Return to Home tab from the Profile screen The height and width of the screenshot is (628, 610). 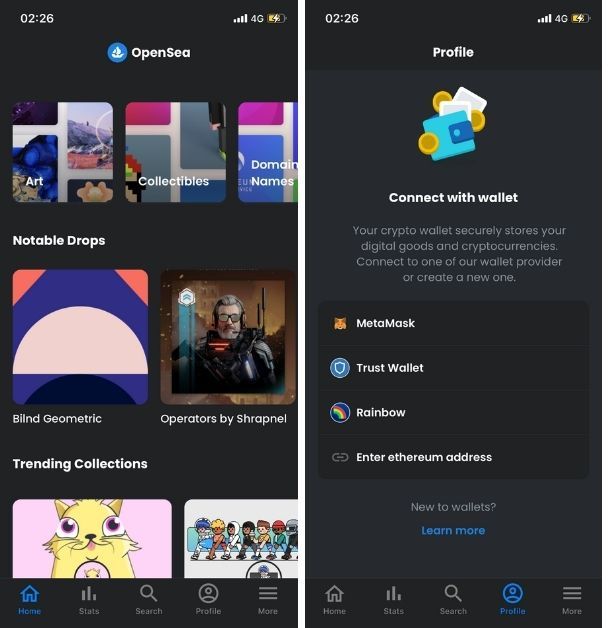coord(334,599)
